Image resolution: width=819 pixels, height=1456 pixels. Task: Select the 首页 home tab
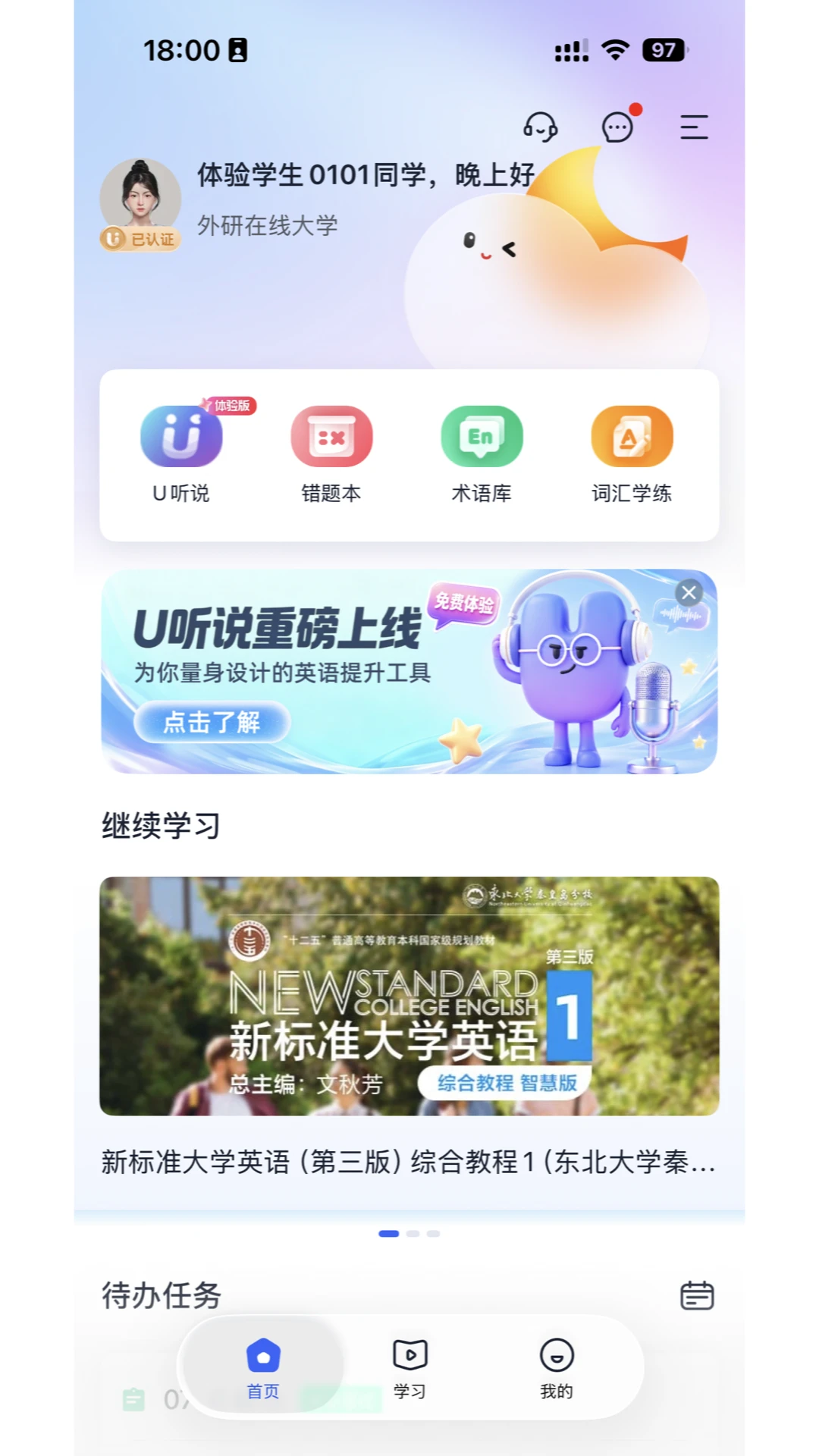pyautogui.click(x=263, y=1368)
